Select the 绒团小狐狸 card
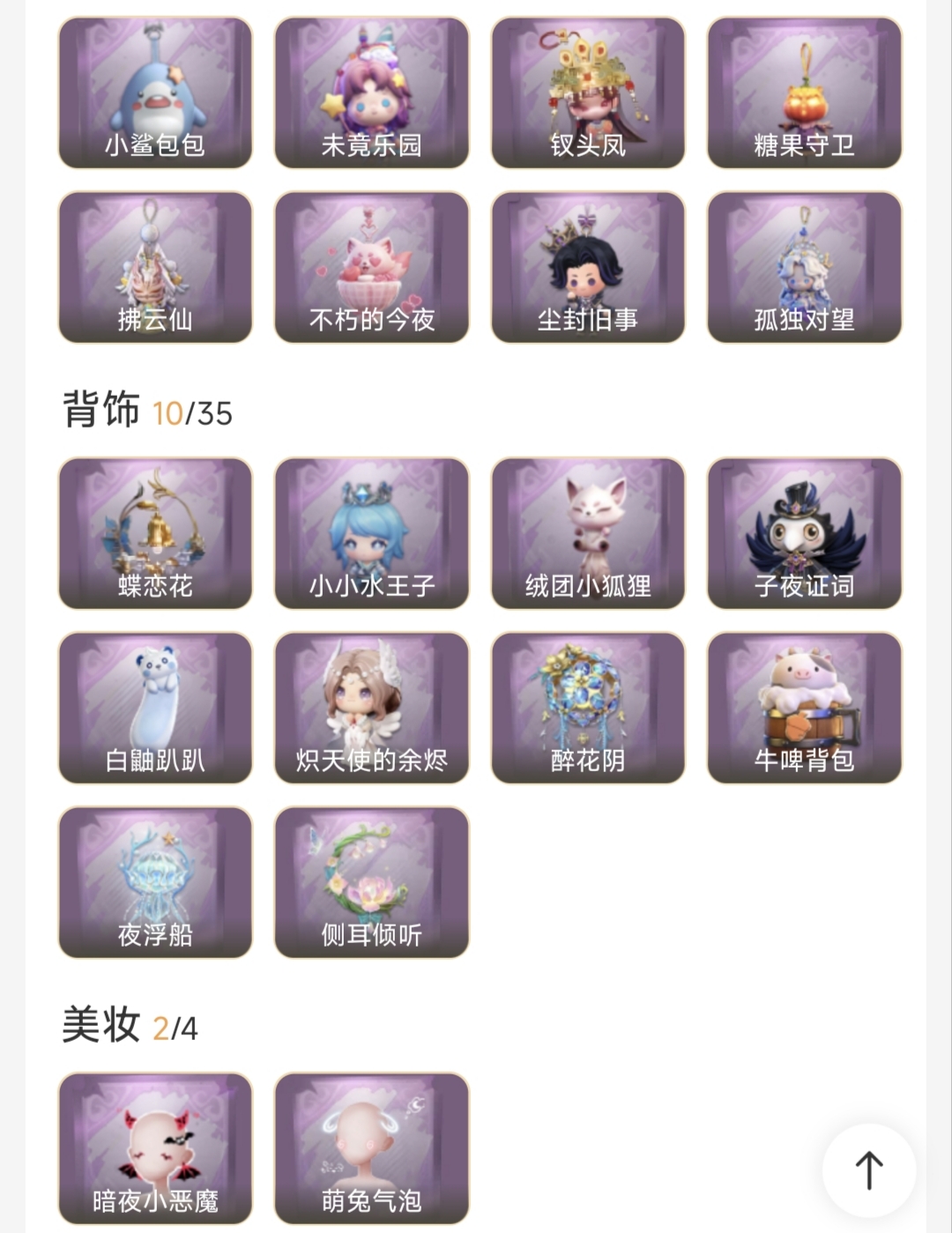This screenshot has width=952, height=1233. coord(588,533)
